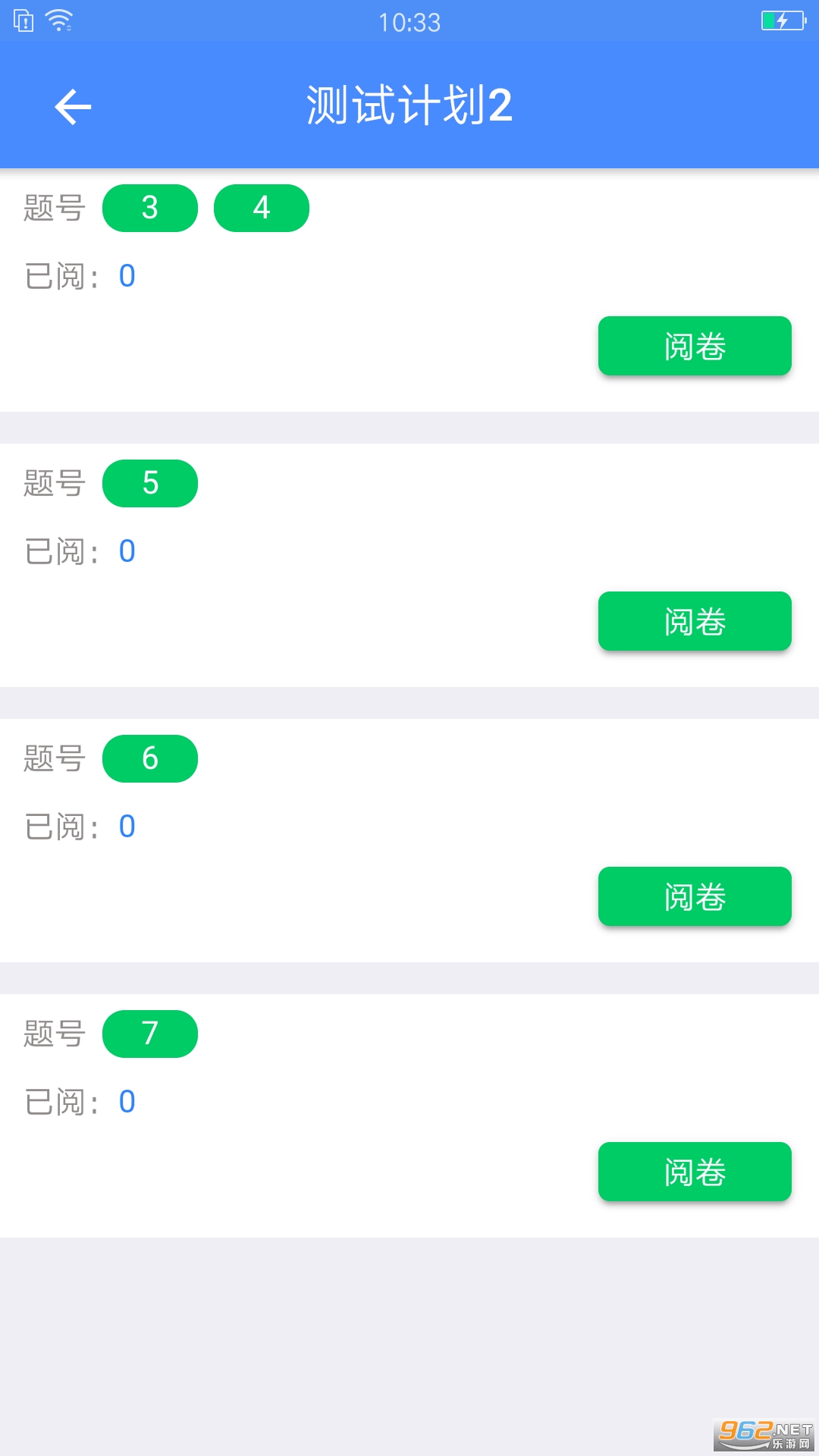Start 阅卷 for questions 3 and 4
Viewport: 819px width, 1456px height.
coord(695,346)
